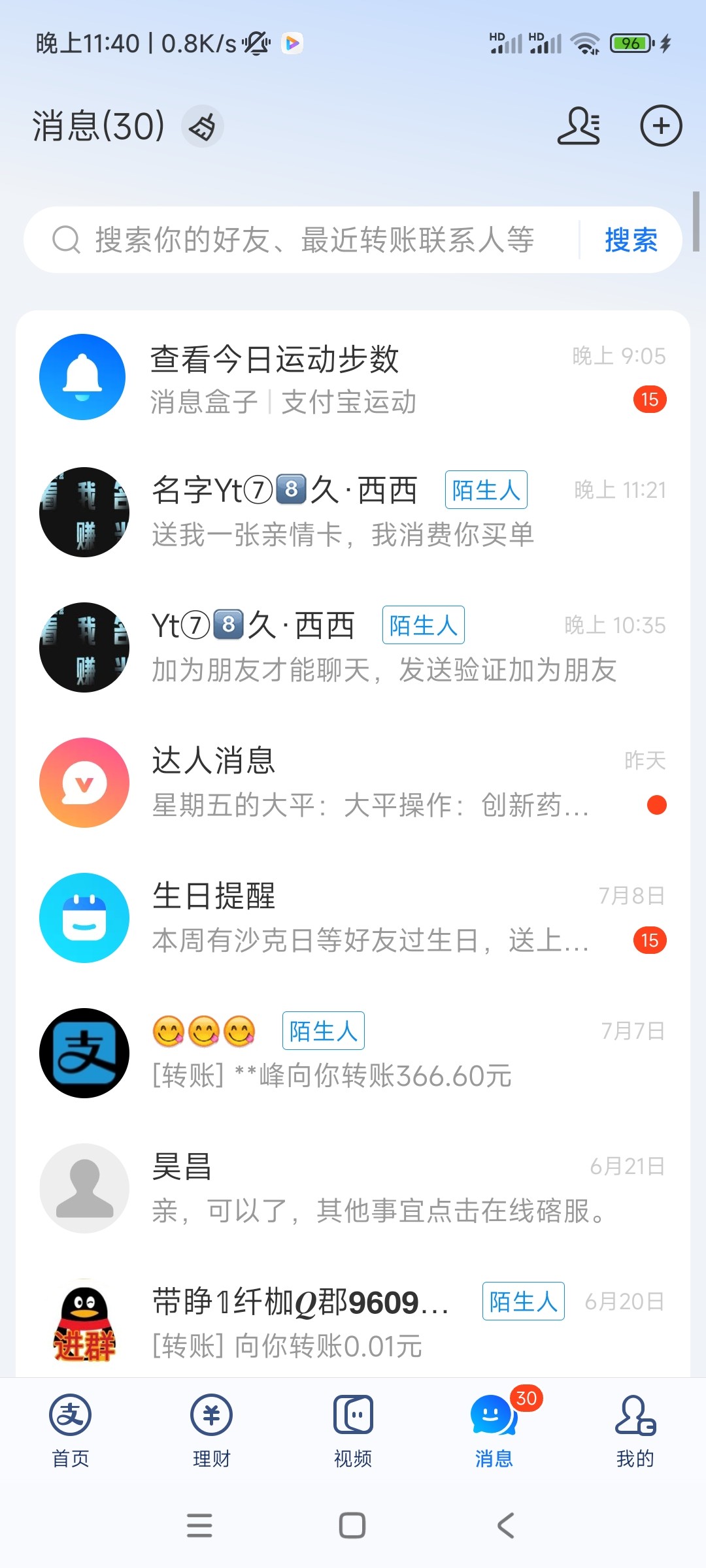Switch to the 视频 tab
706x1568 pixels.
(x=353, y=1431)
